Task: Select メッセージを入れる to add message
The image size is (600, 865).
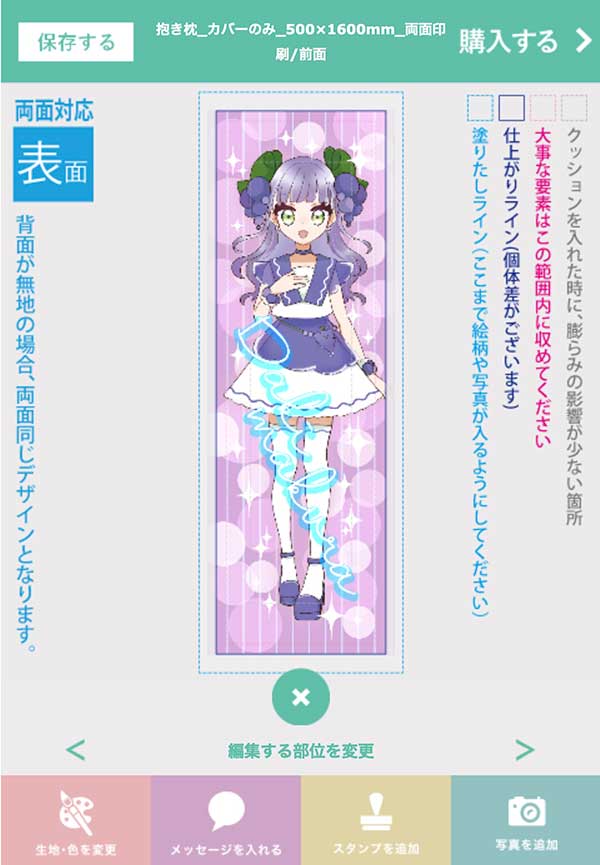Action: click(x=225, y=820)
